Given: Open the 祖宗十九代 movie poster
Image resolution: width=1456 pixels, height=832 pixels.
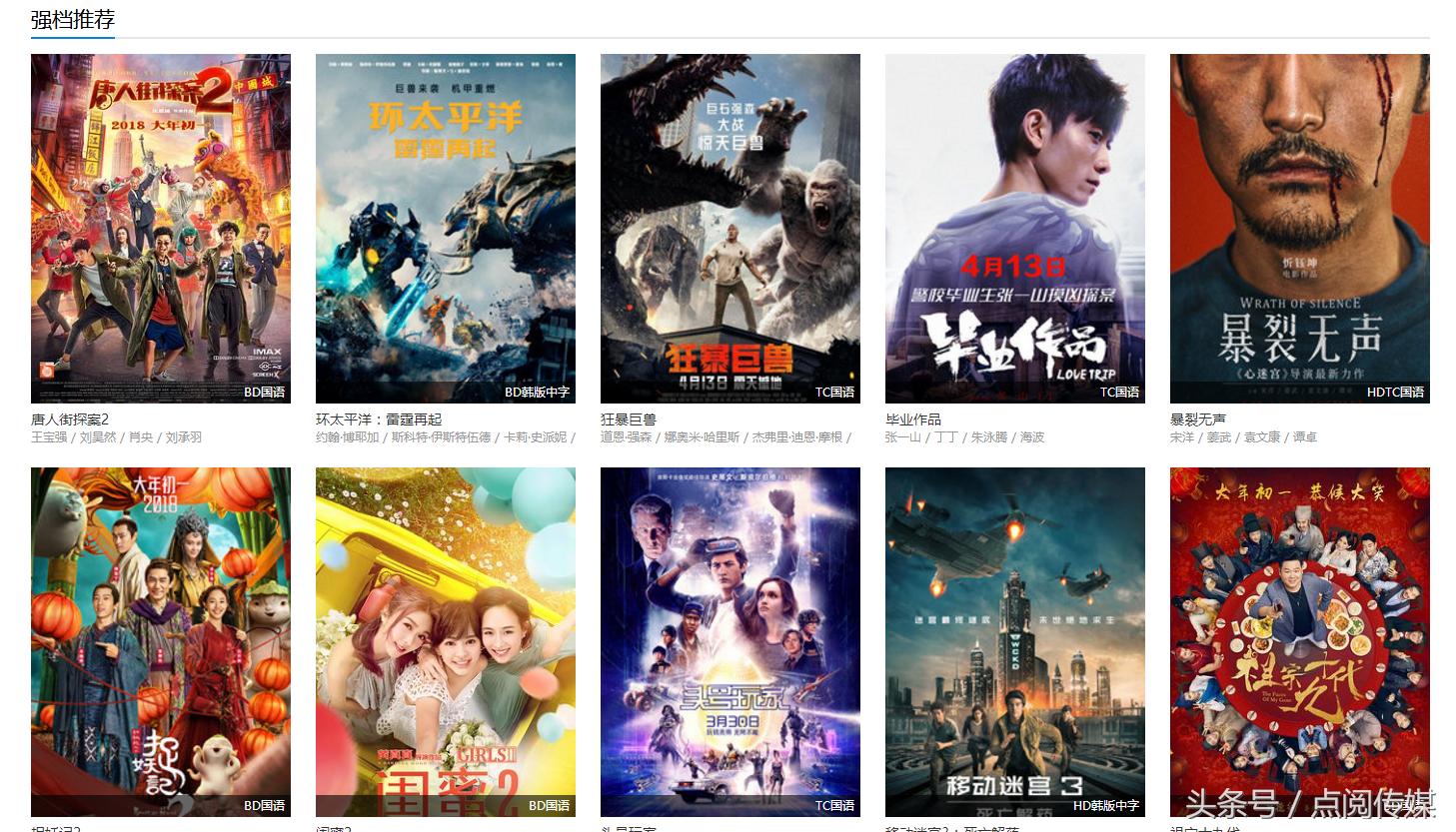Looking at the screenshot, I should 1299,641.
